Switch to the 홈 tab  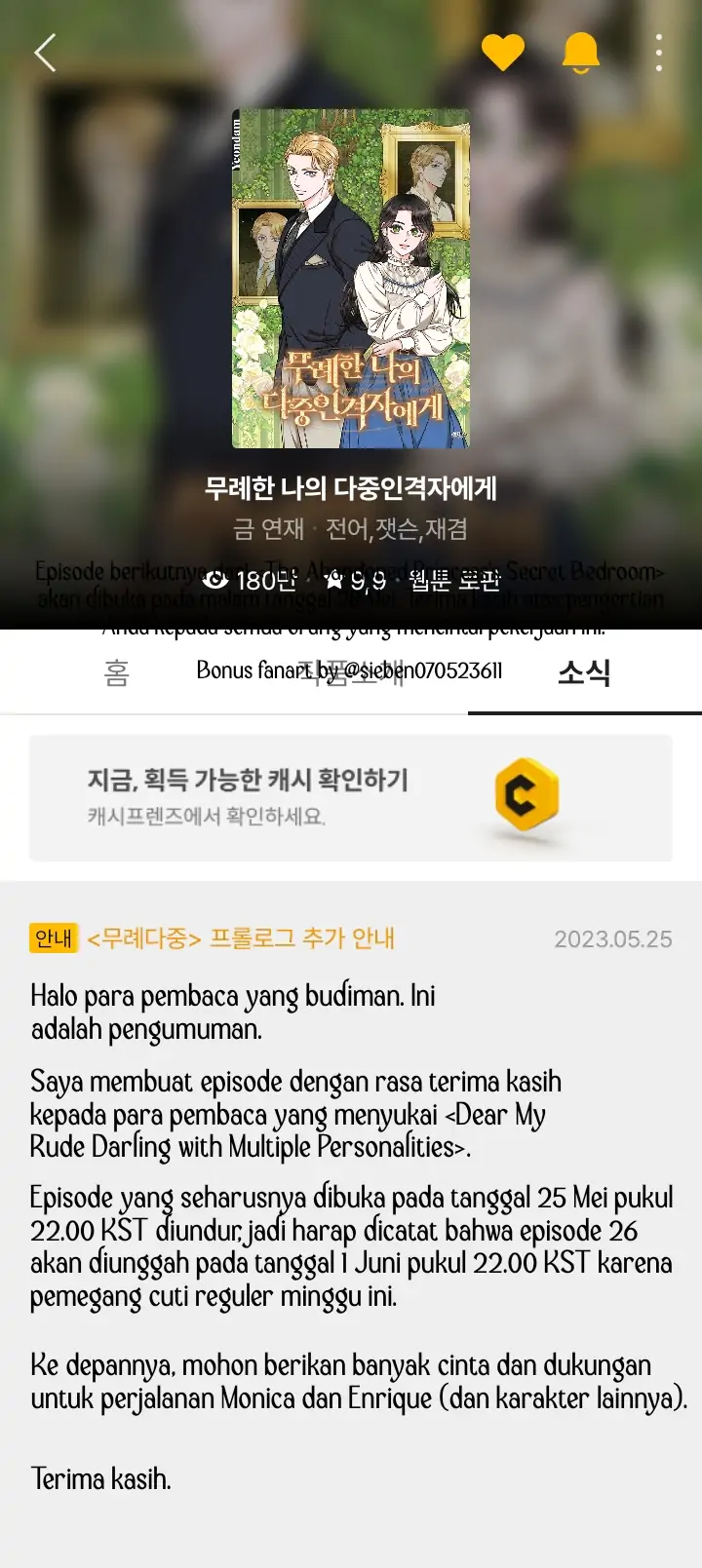point(116,672)
